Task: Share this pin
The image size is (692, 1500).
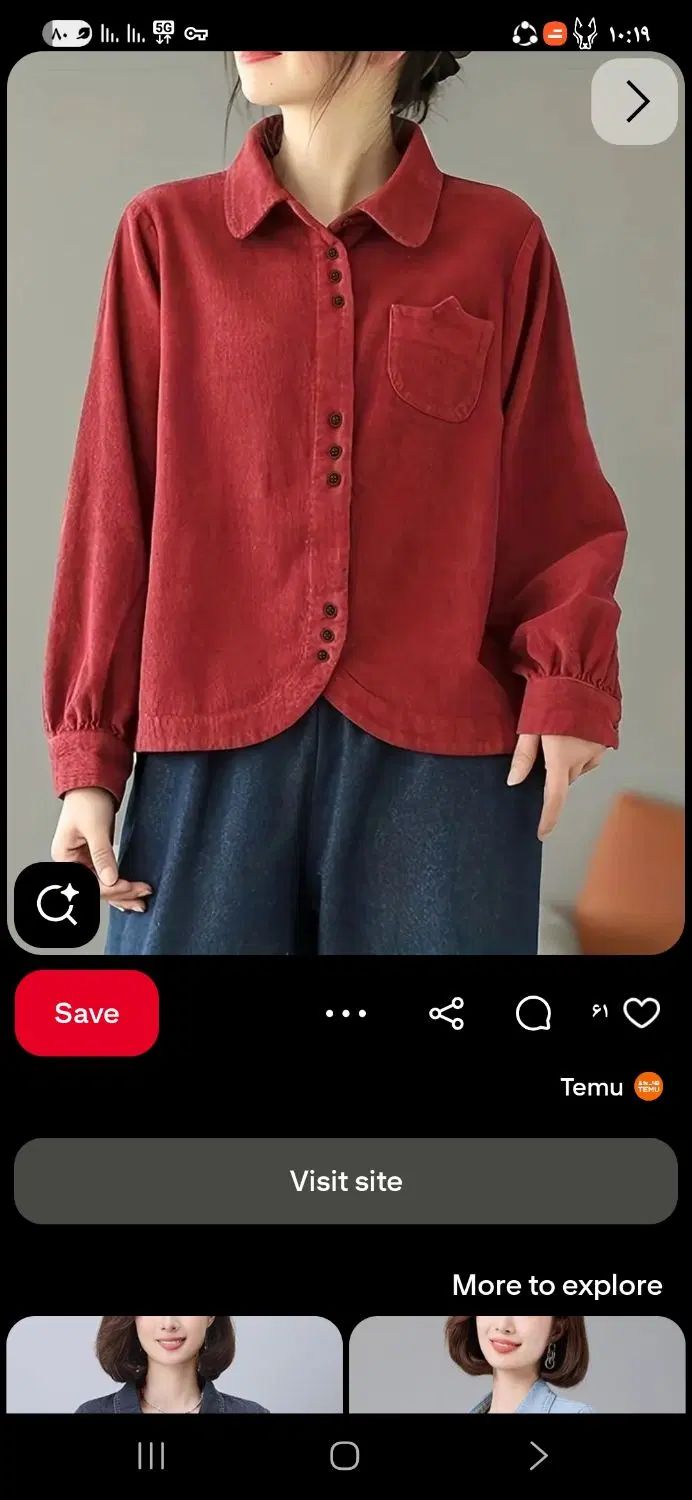Action: [446, 1014]
